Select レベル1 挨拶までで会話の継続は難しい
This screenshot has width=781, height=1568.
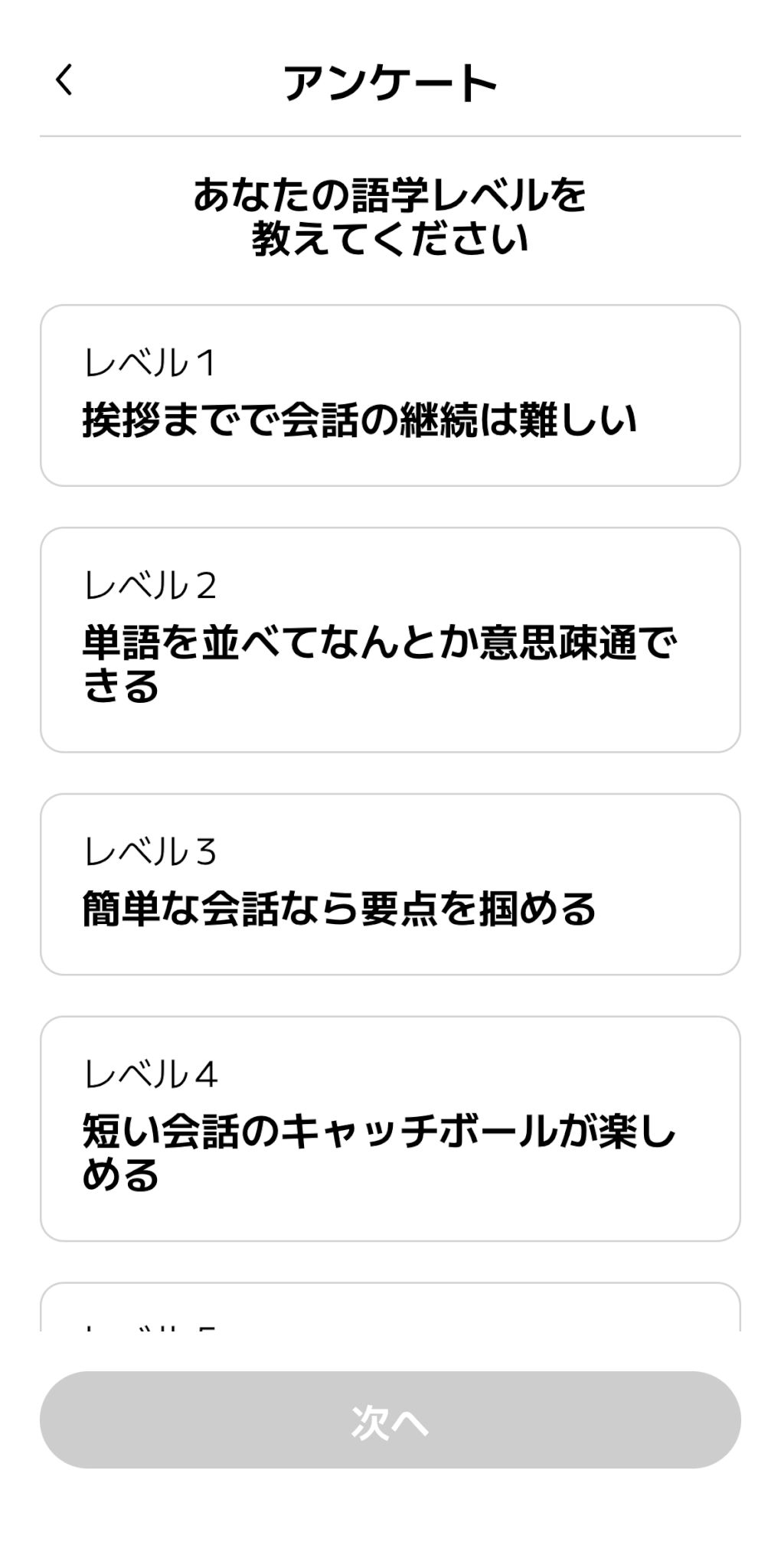coord(390,395)
